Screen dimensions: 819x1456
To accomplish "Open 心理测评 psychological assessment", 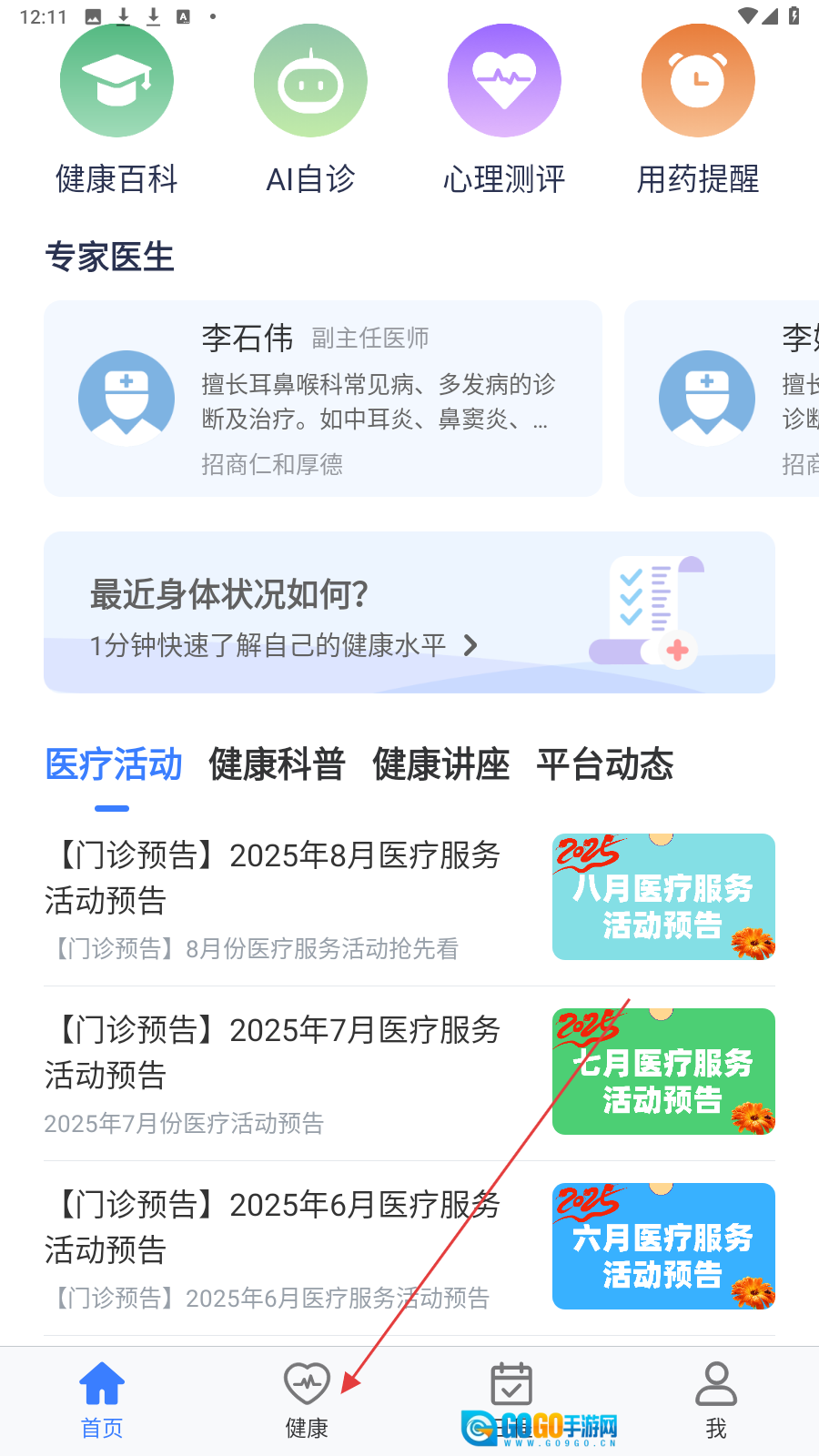I will click(x=504, y=111).
